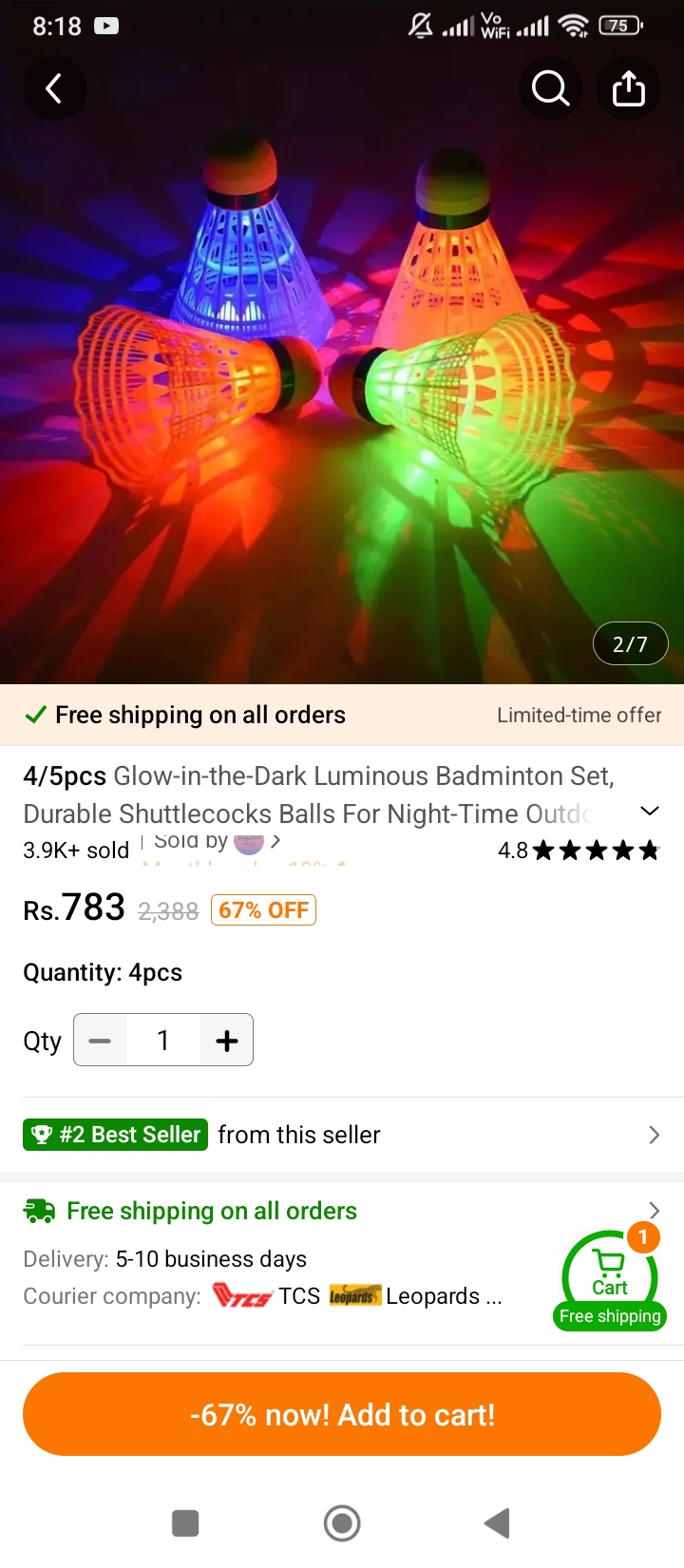The image size is (684, 1568).
Task: Increase quantity with the plus button
Action: [x=227, y=1041]
